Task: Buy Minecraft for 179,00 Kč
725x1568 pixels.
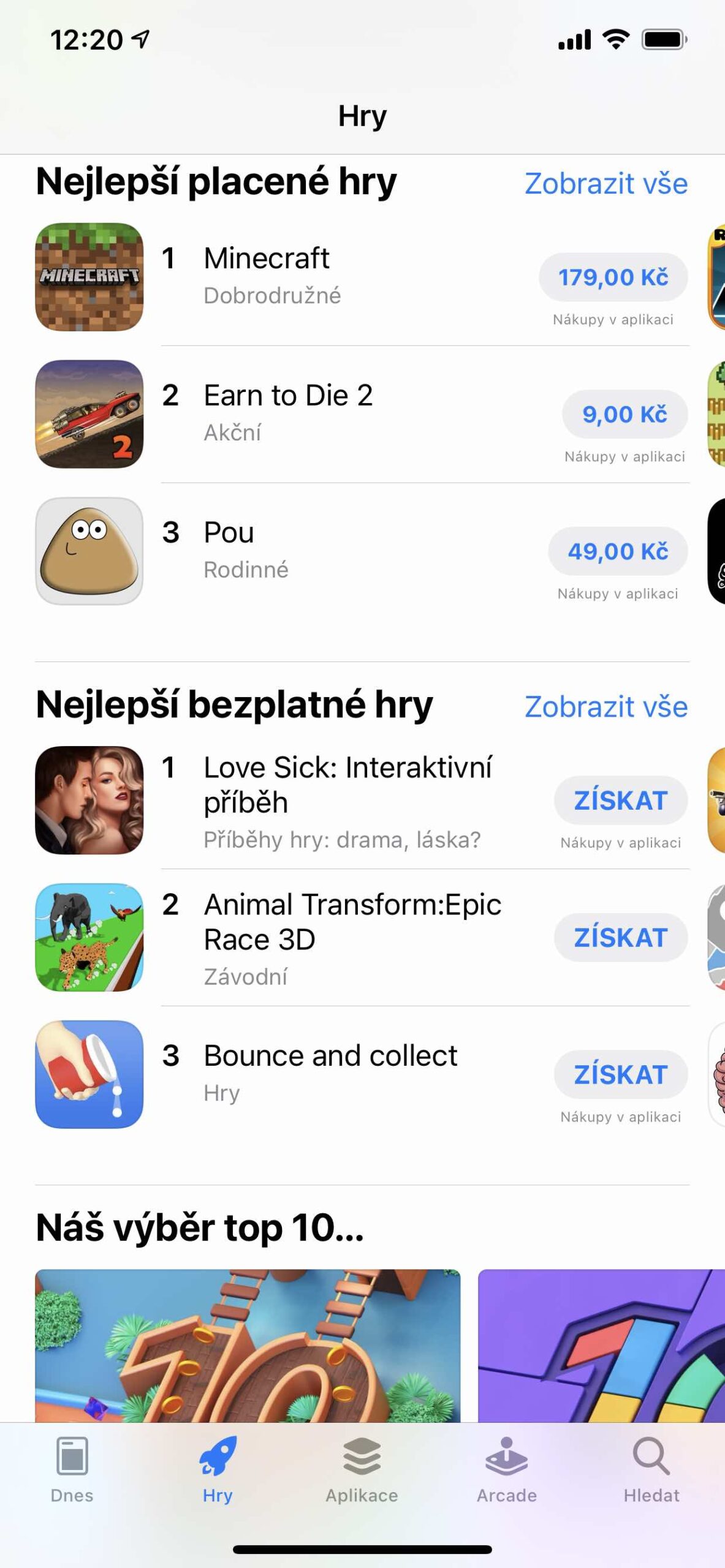Action: tap(612, 277)
